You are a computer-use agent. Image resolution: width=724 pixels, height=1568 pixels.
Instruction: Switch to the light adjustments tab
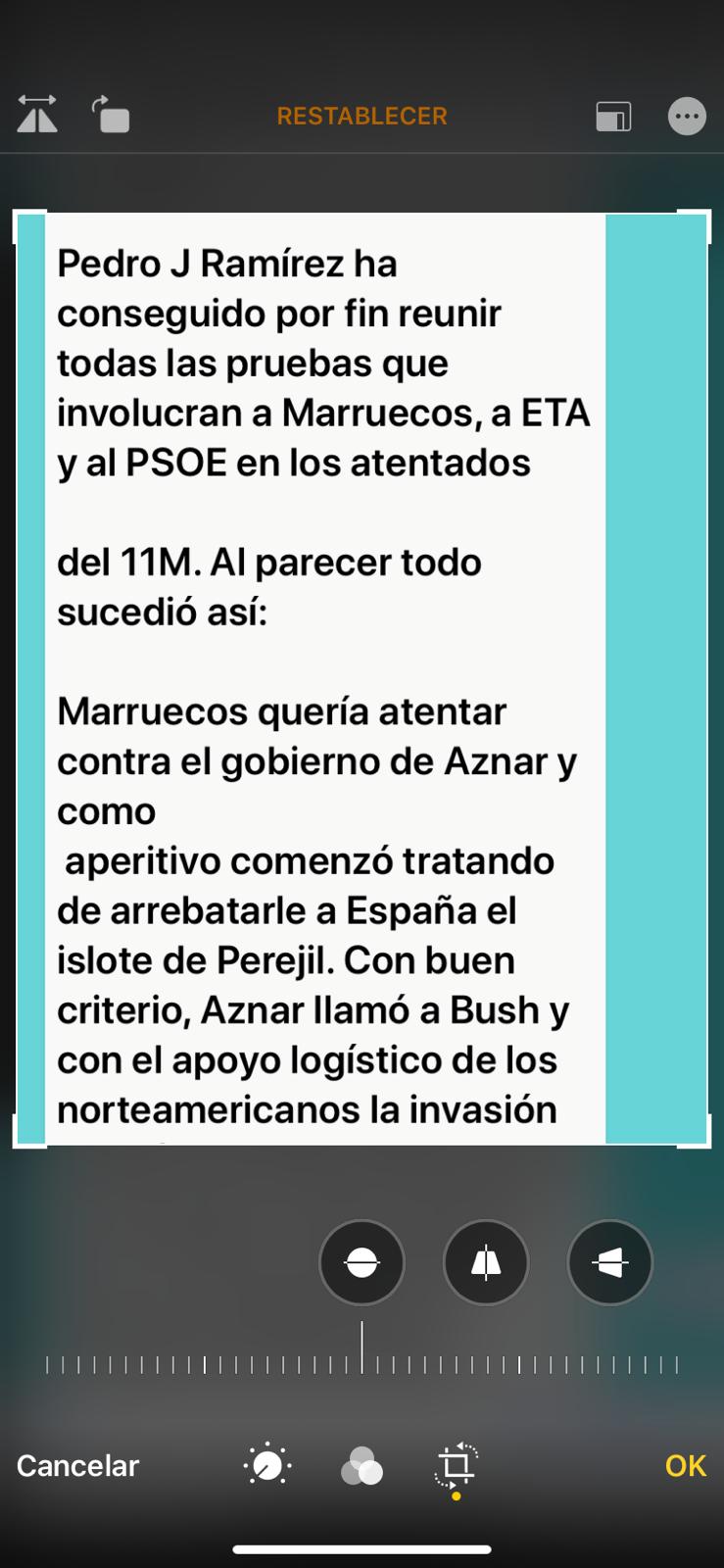click(x=266, y=1466)
